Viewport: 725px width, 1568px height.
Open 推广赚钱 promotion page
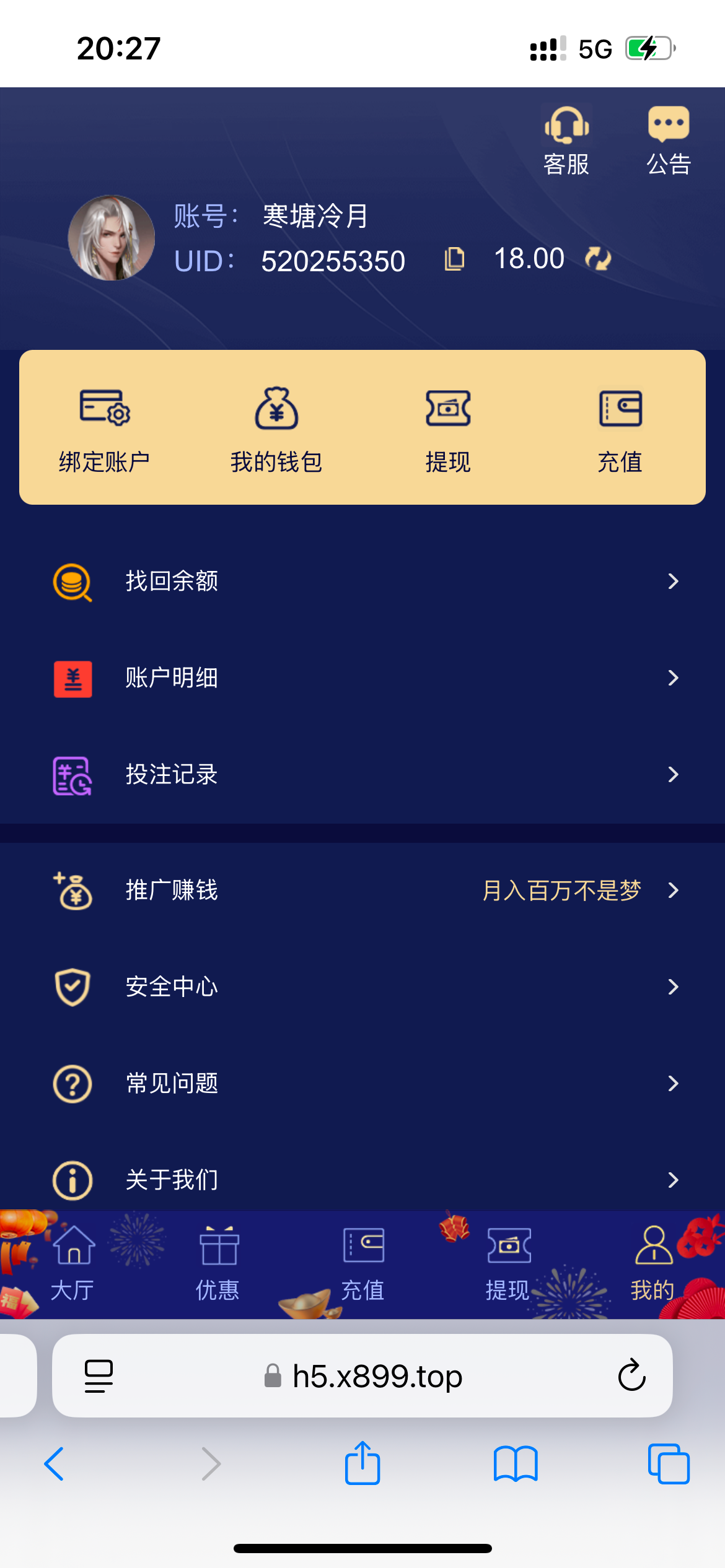[x=362, y=891]
